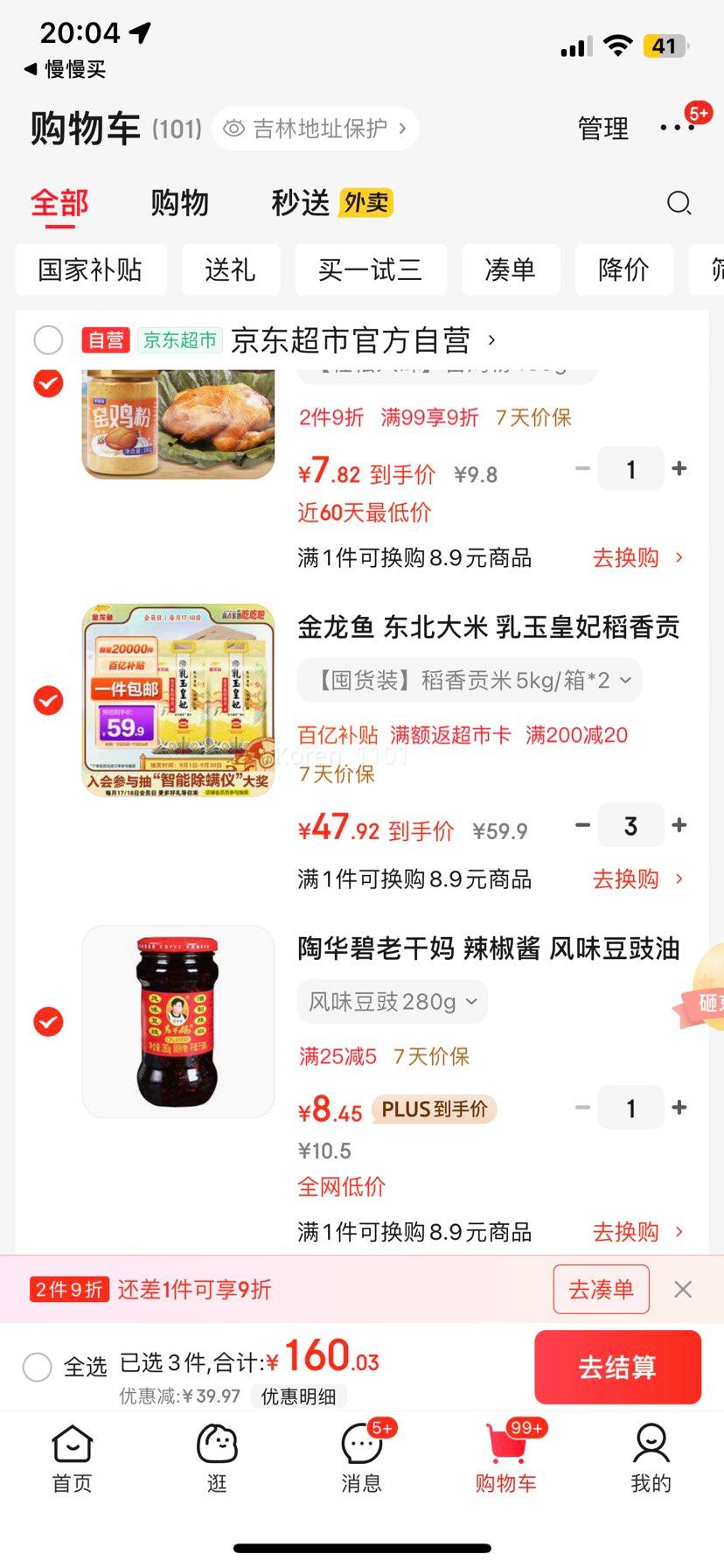Tap the 老干妈 product thumbnail
Image resolution: width=724 pixels, height=1568 pixels.
coord(178,1021)
